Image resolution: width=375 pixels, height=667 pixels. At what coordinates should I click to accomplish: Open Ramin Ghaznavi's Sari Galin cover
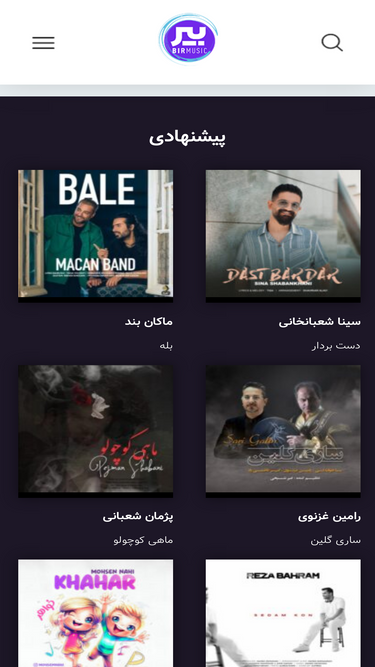(283, 431)
